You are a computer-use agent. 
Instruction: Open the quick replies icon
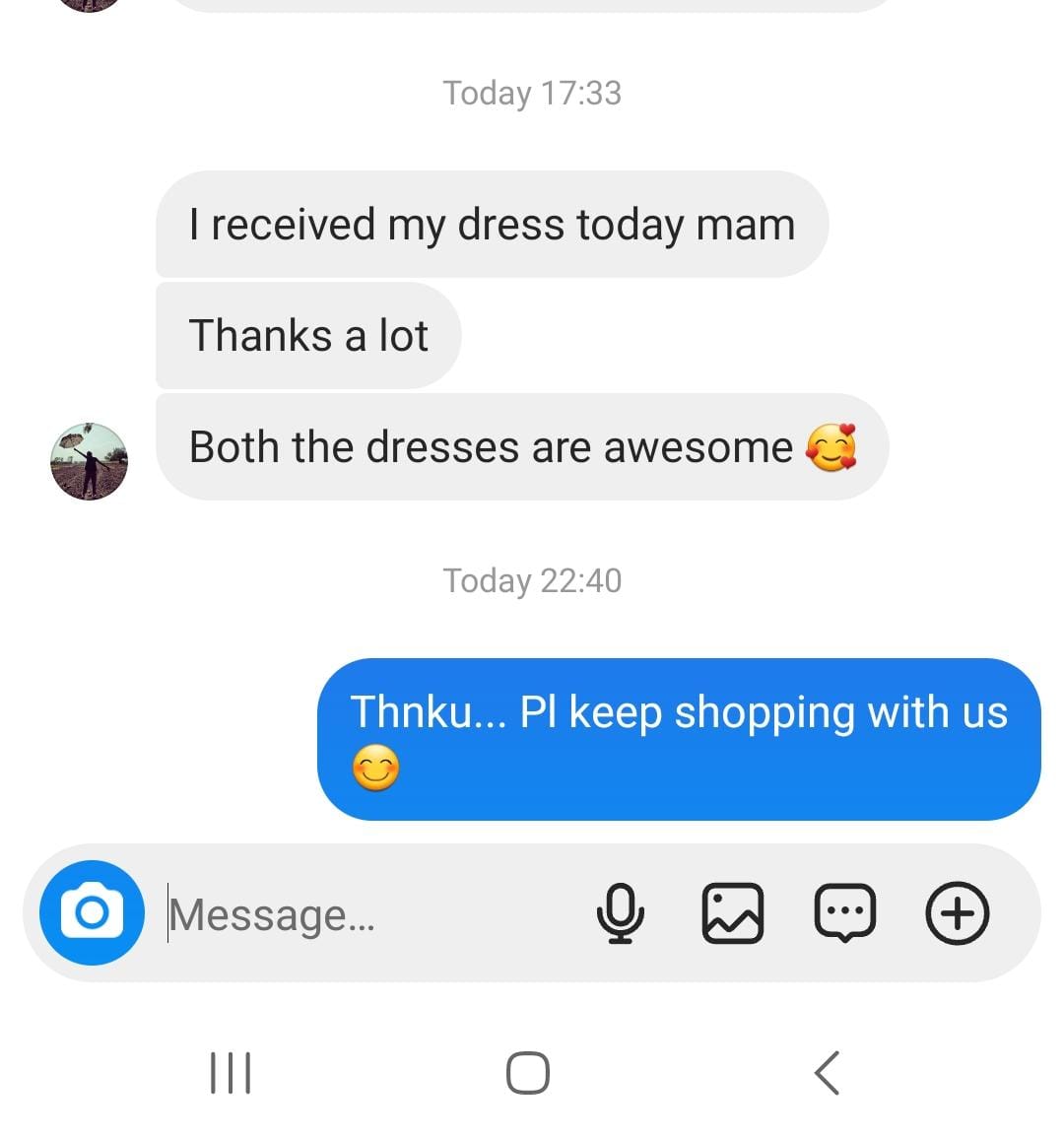[x=845, y=913]
